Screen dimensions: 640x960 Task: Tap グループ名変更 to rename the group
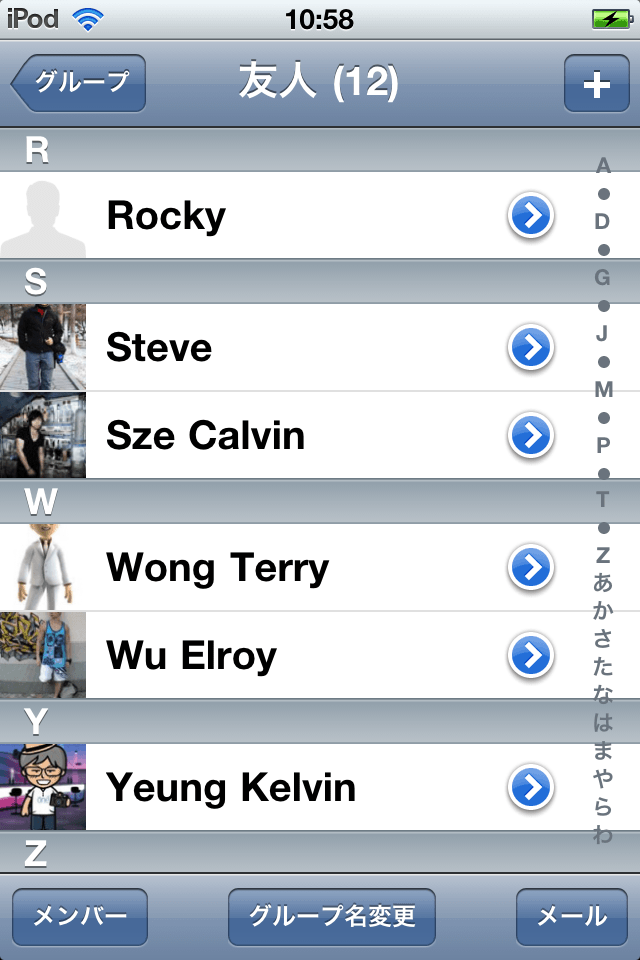pyautogui.click(x=331, y=916)
